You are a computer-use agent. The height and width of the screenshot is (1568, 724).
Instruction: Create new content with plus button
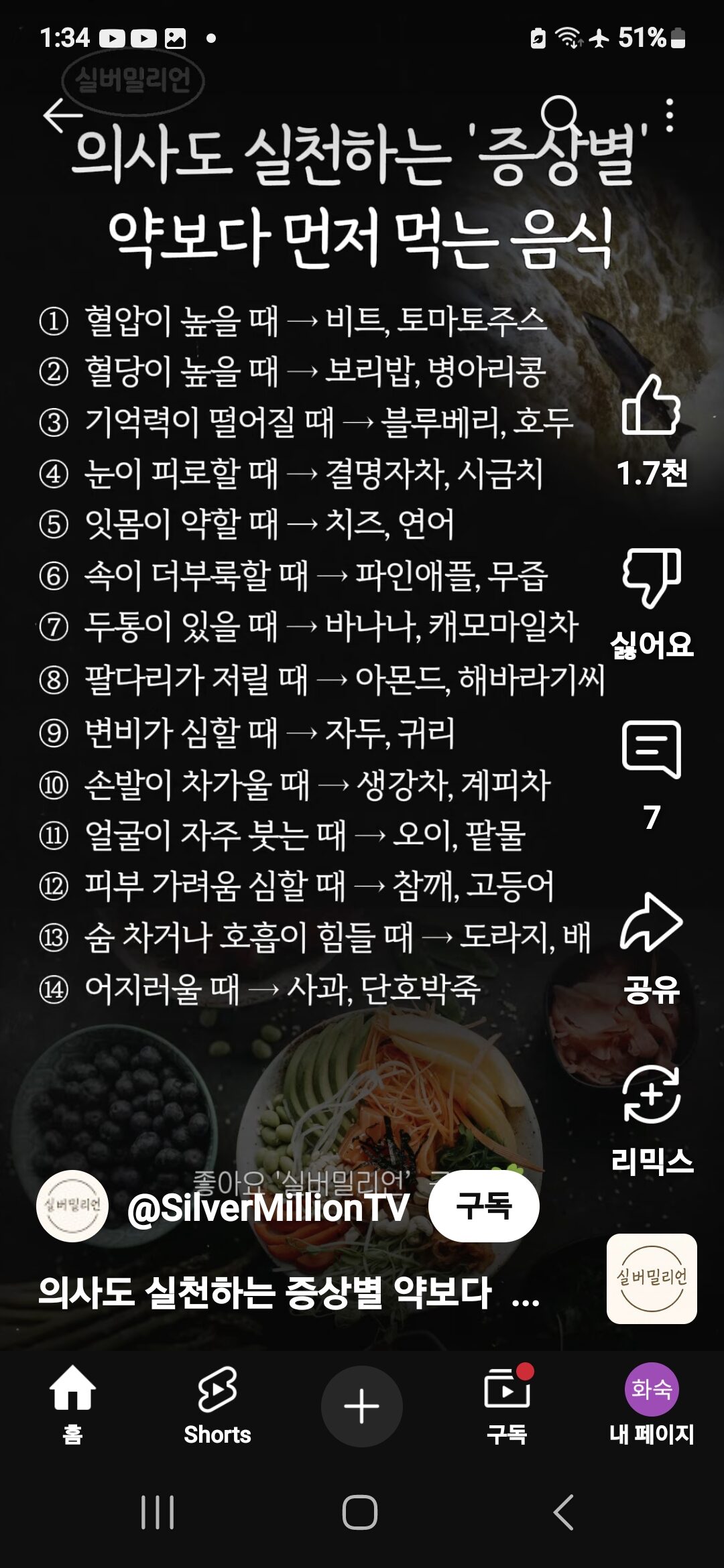pyautogui.click(x=362, y=1406)
